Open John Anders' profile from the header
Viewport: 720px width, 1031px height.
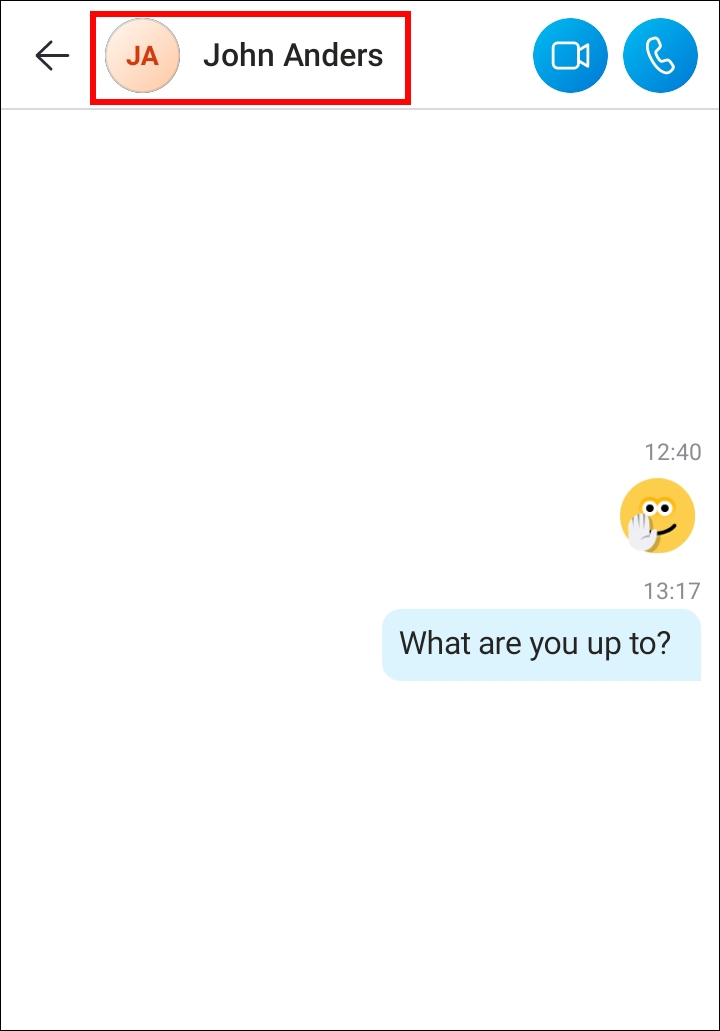250,56
